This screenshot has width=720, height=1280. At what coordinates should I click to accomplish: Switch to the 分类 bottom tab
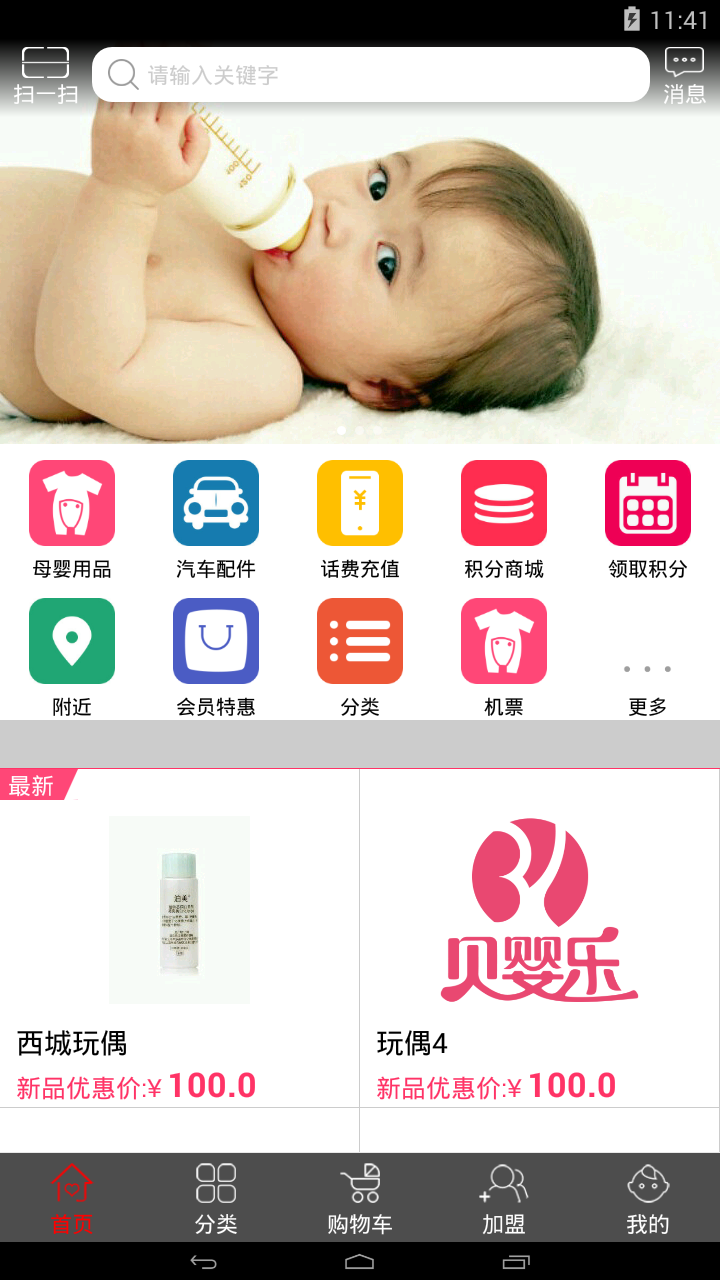[216, 1198]
